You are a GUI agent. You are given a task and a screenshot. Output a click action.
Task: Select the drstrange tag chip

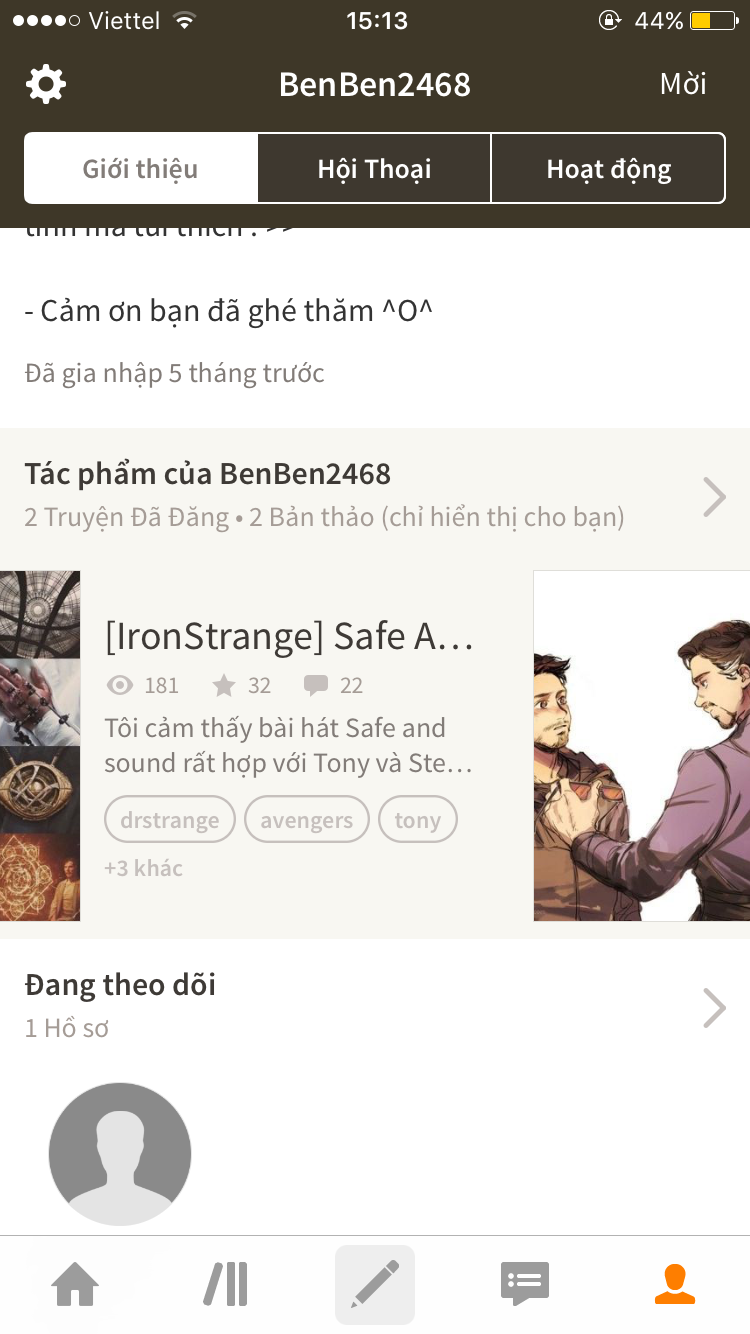click(170, 820)
